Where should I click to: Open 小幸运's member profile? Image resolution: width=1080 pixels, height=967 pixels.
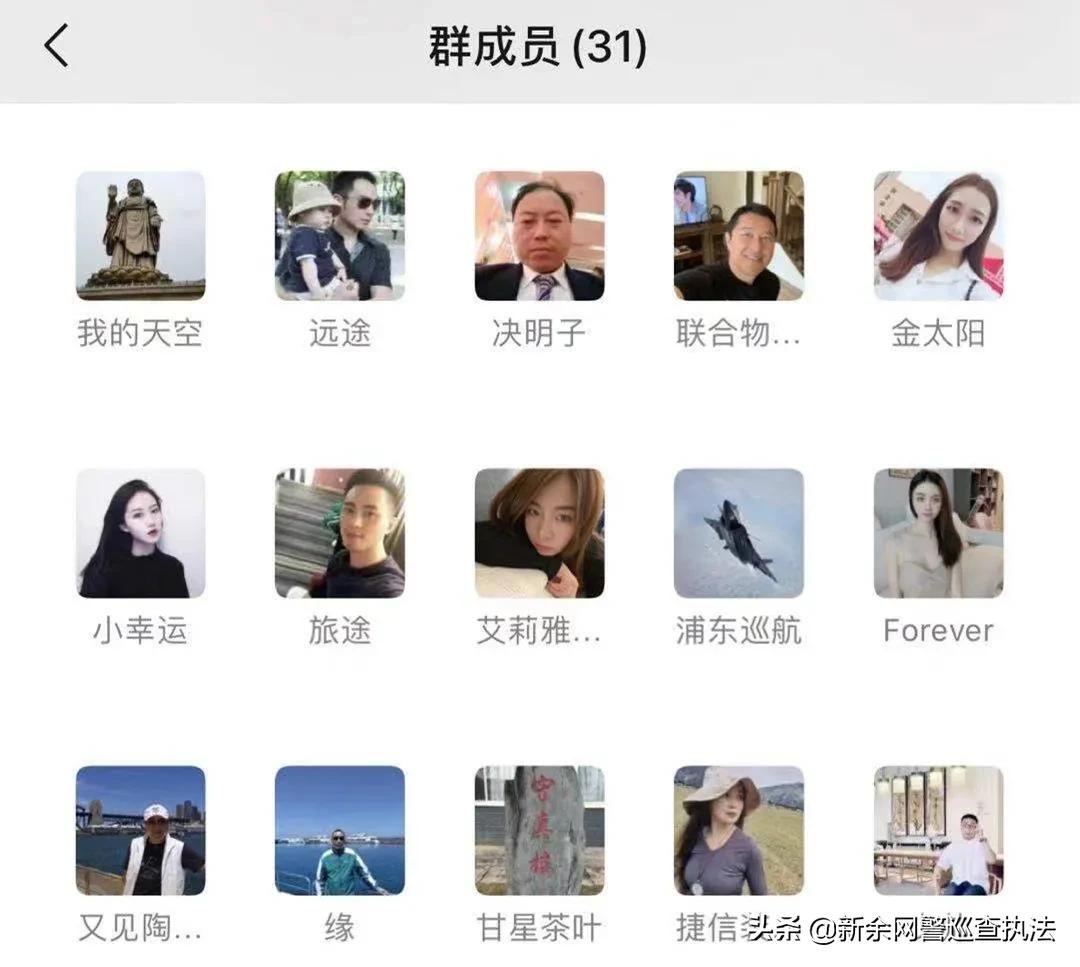[140, 533]
